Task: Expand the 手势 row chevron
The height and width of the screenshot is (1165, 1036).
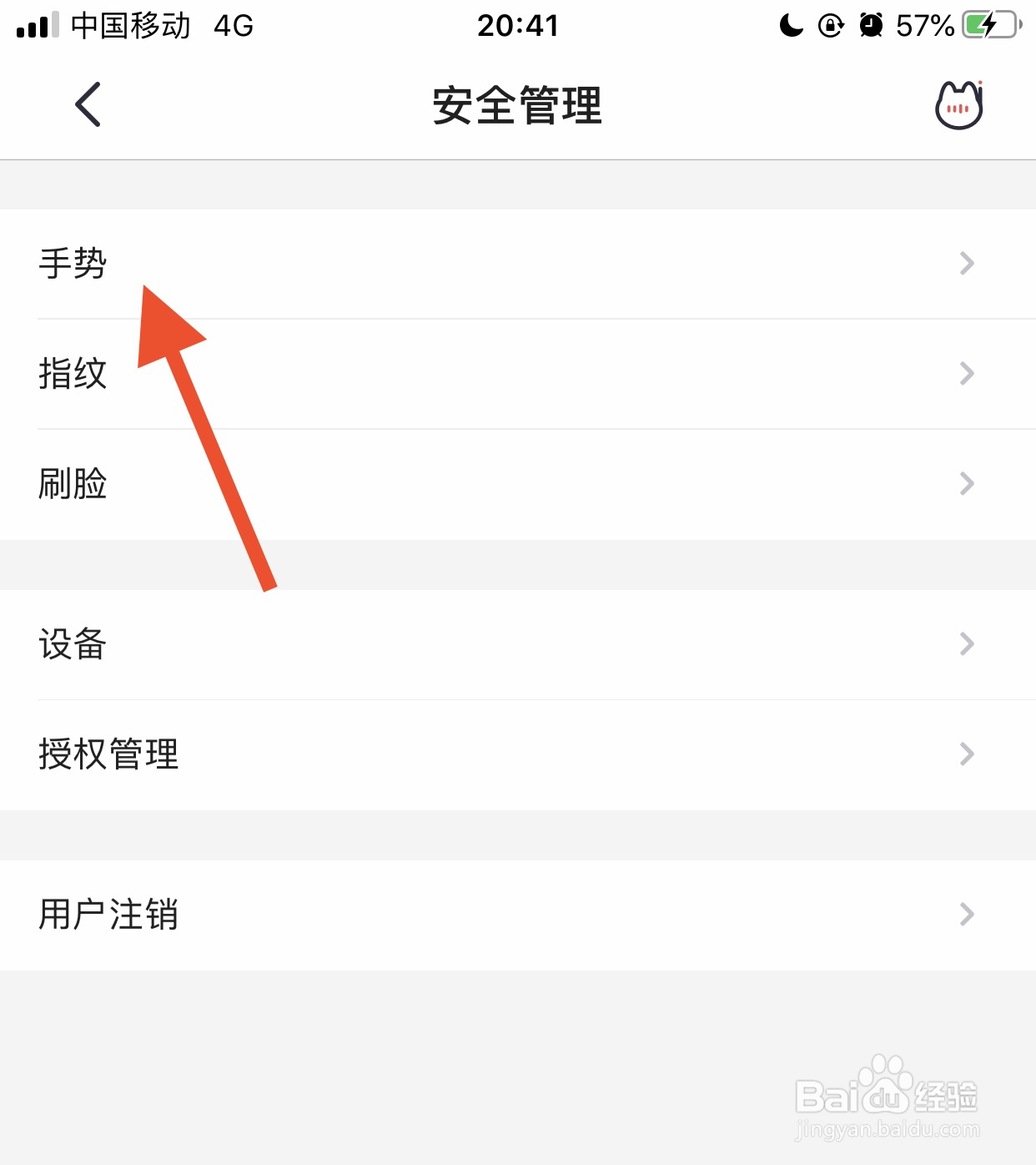Action: tap(966, 263)
